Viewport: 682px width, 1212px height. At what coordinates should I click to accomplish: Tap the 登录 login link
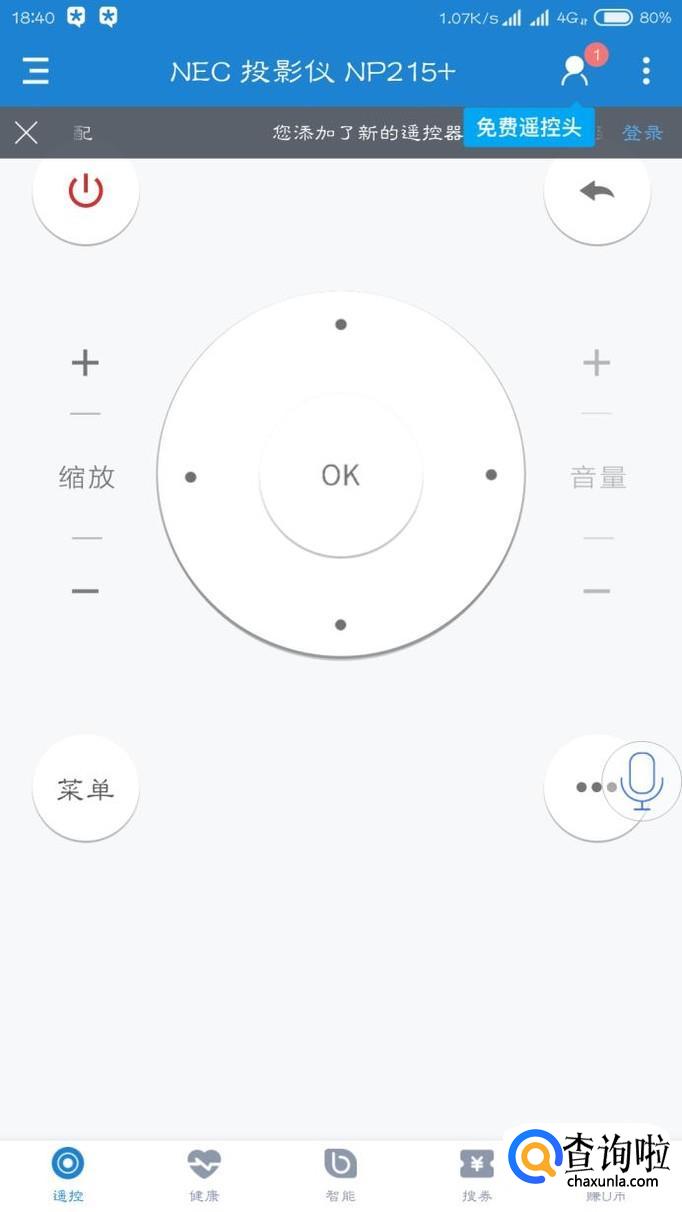(642, 133)
